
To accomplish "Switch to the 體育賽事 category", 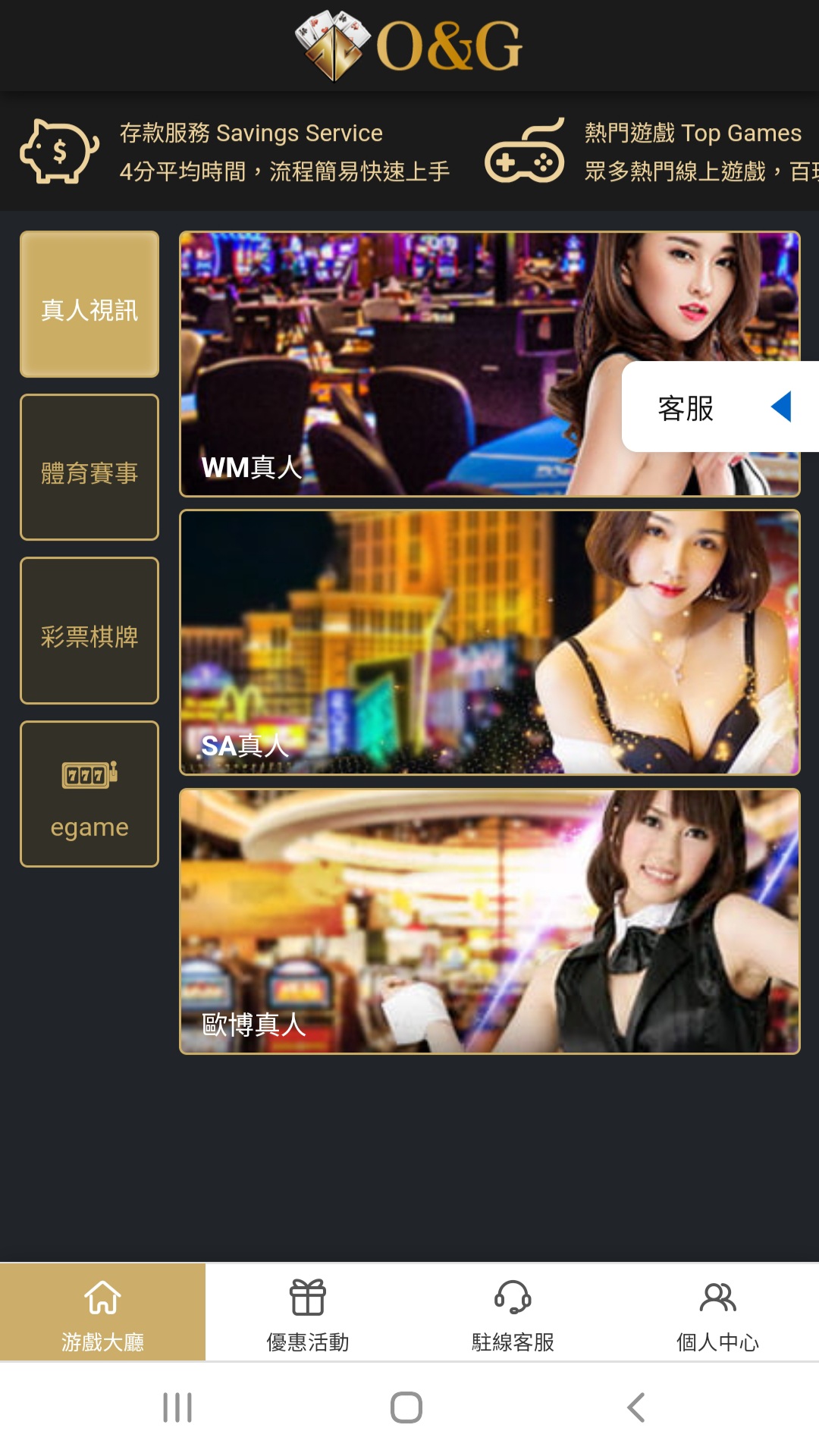I will click(89, 467).
